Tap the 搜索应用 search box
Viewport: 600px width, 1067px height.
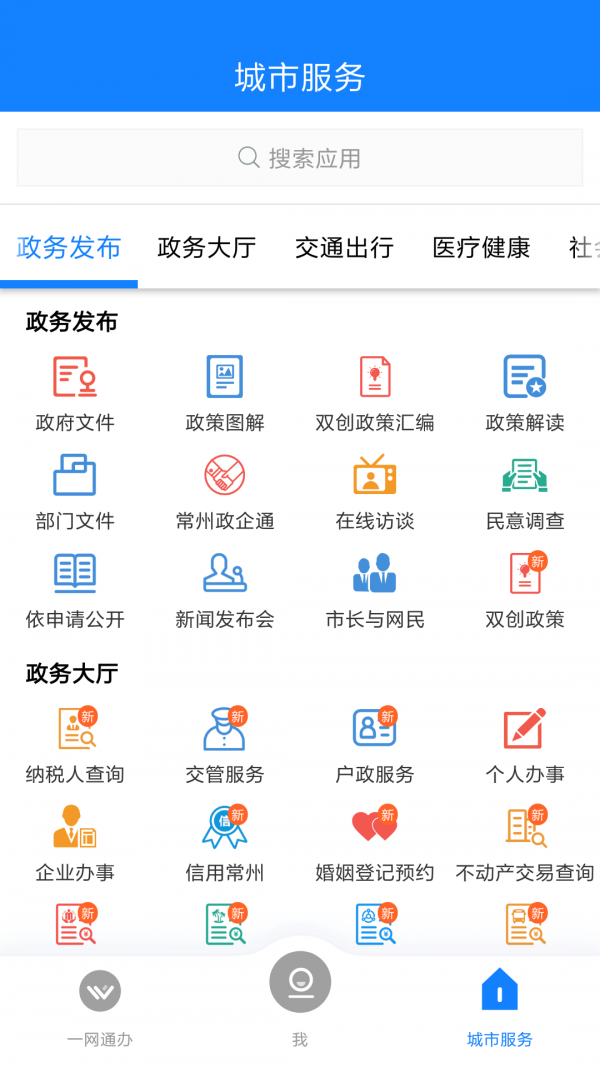tap(300, 158)
